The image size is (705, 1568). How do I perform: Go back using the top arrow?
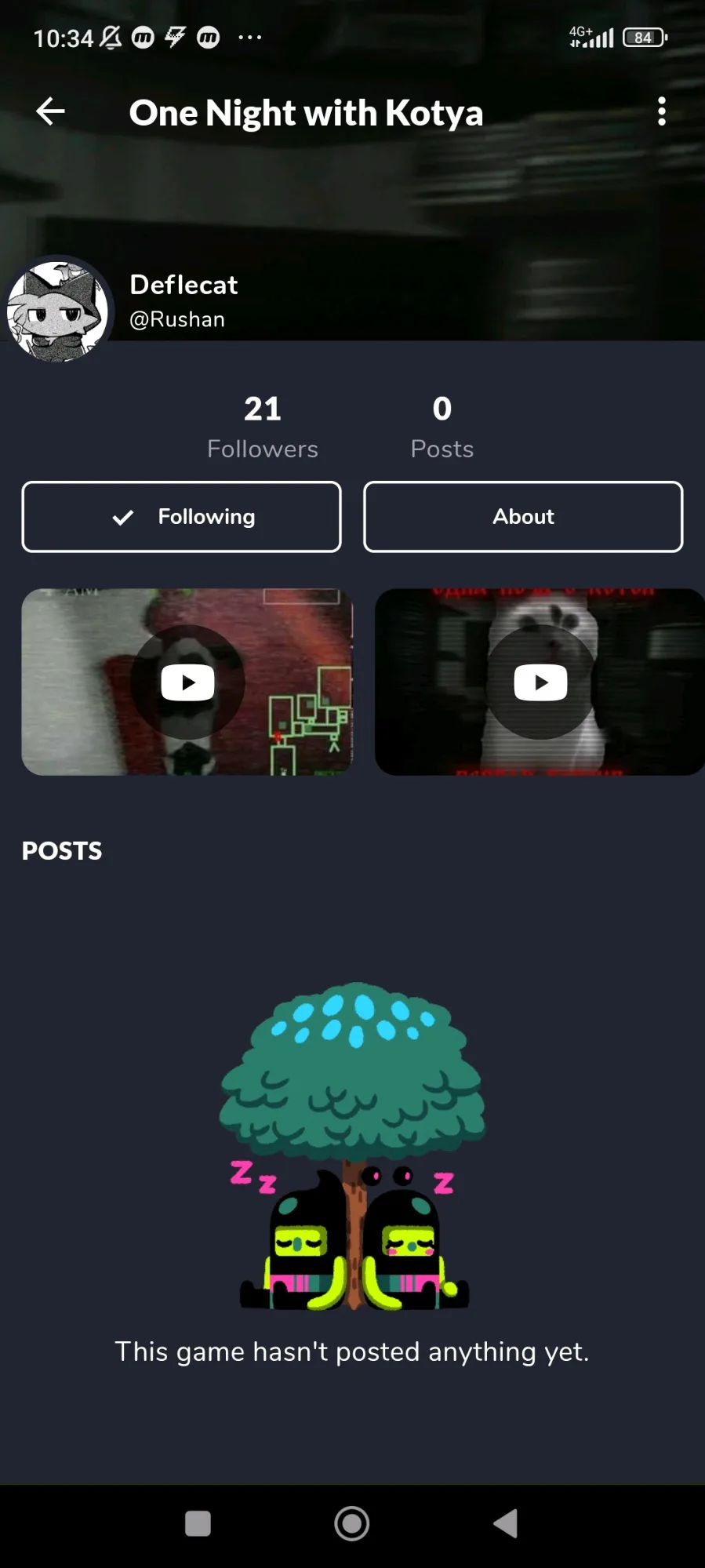[50, 111]
